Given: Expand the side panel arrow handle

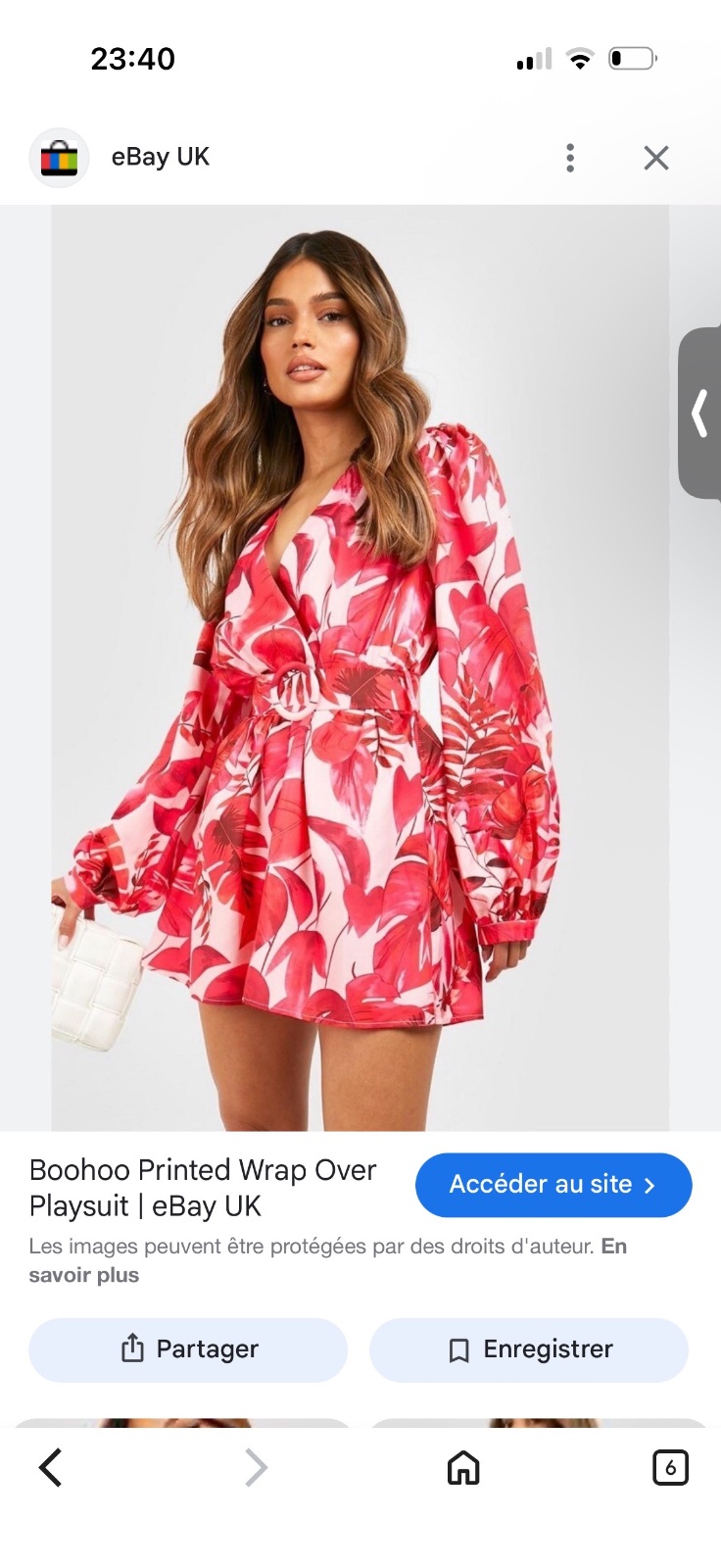Looking at the screenshot, I should pos(699,413).
